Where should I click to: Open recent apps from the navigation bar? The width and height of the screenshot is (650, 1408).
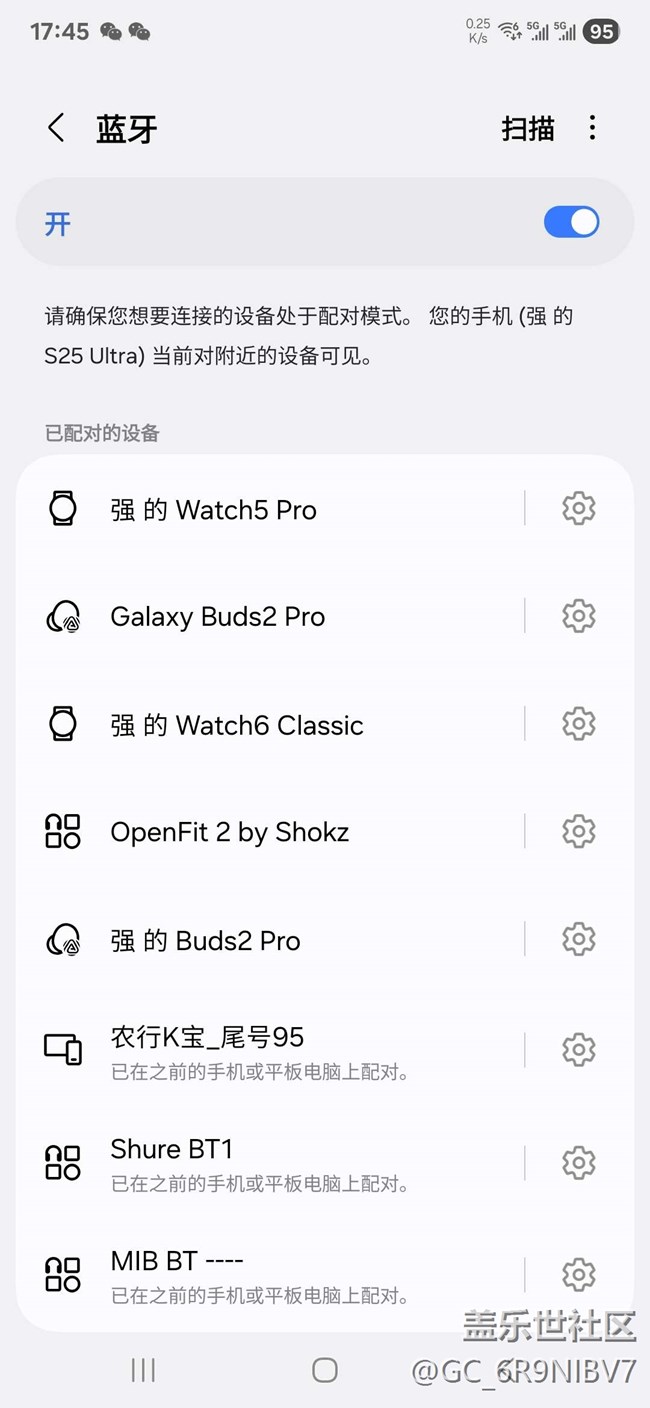point(143,1370)
